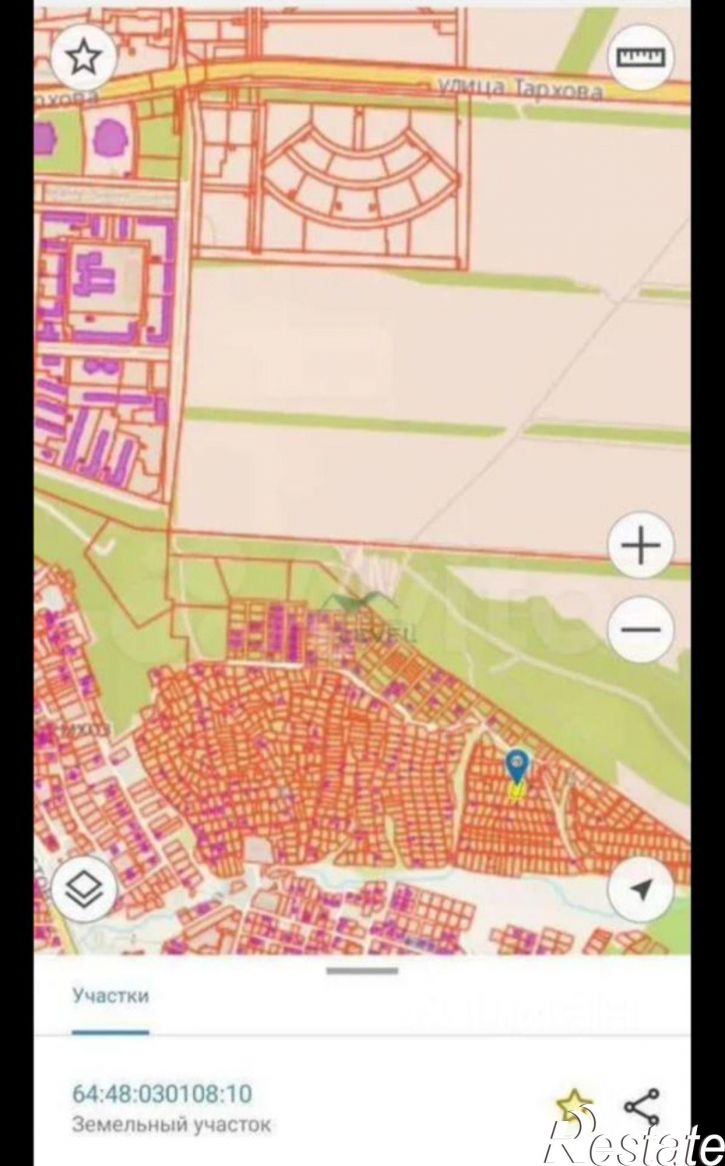
Task: Zoom out the map with minus
Action: [x=640, y=631]
